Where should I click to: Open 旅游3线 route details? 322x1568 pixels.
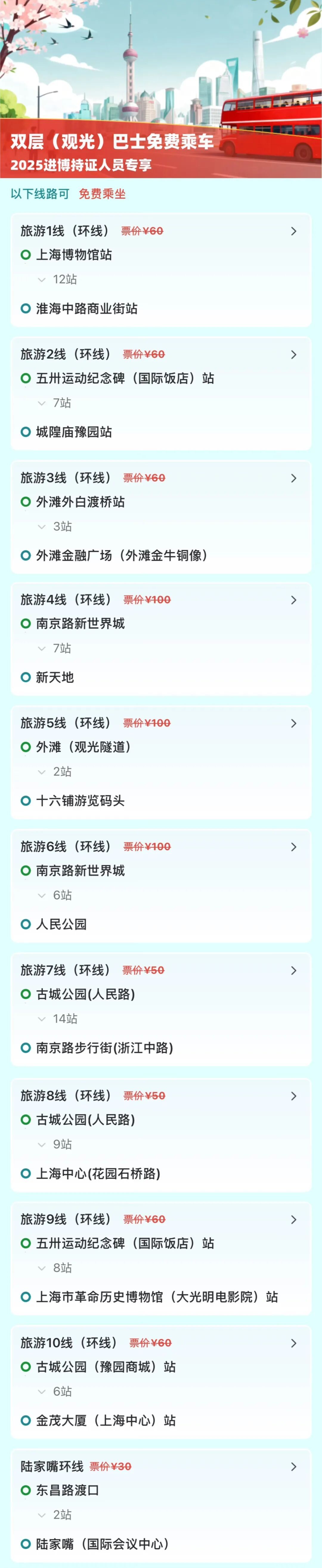pos(293,478)
